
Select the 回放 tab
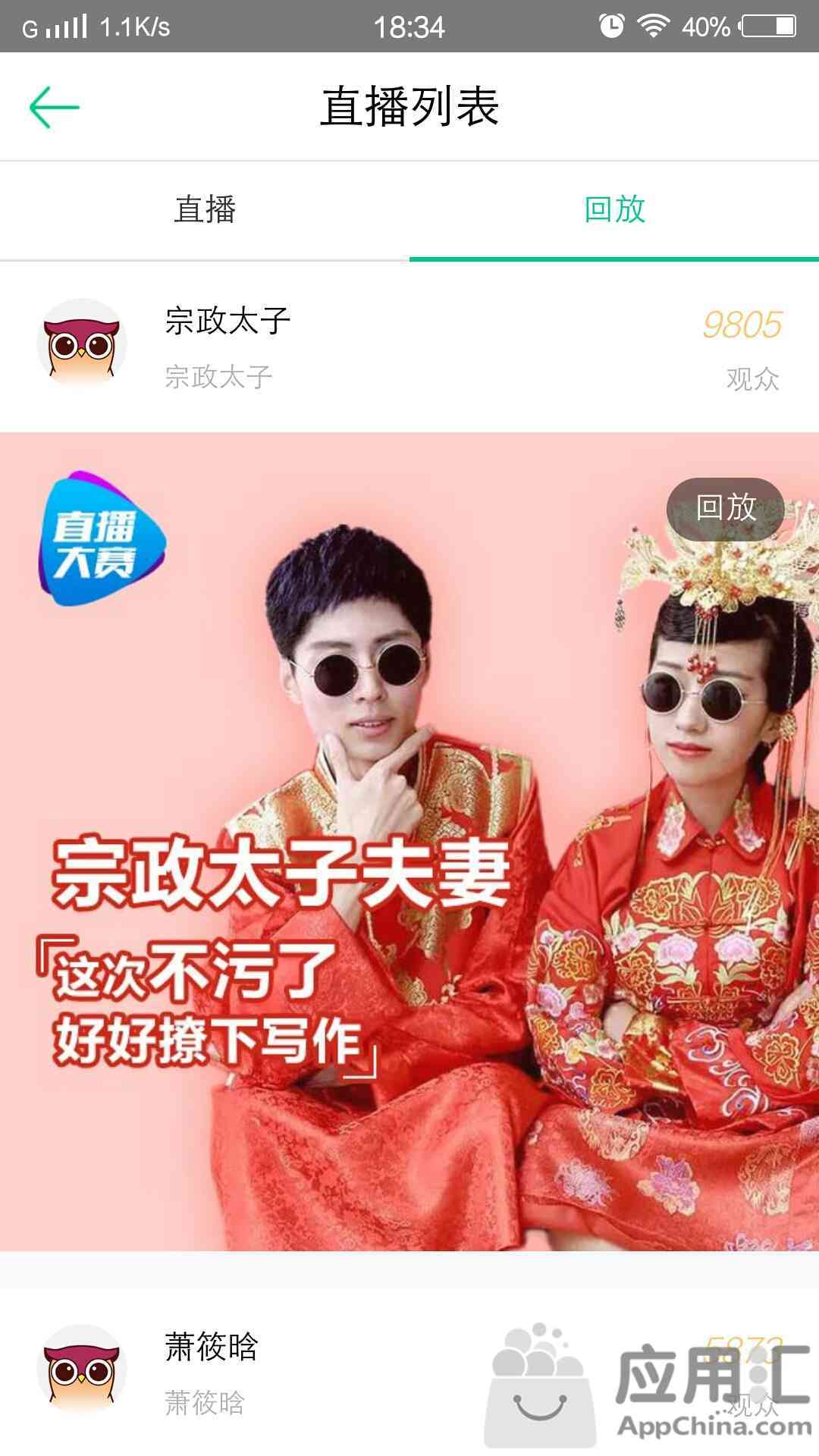click(614, 210)
